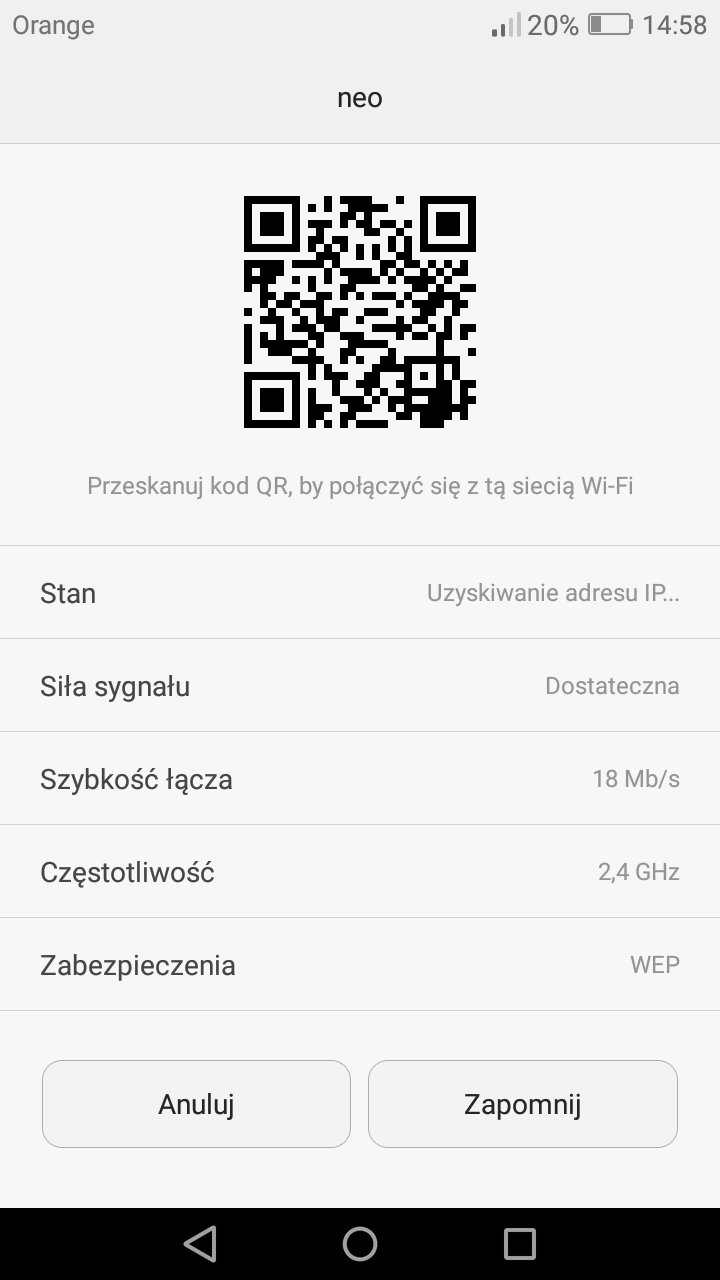Open the recent apps view
Image resolution: width=720 pixels, height=1280 pixels.
point(520,1243)
